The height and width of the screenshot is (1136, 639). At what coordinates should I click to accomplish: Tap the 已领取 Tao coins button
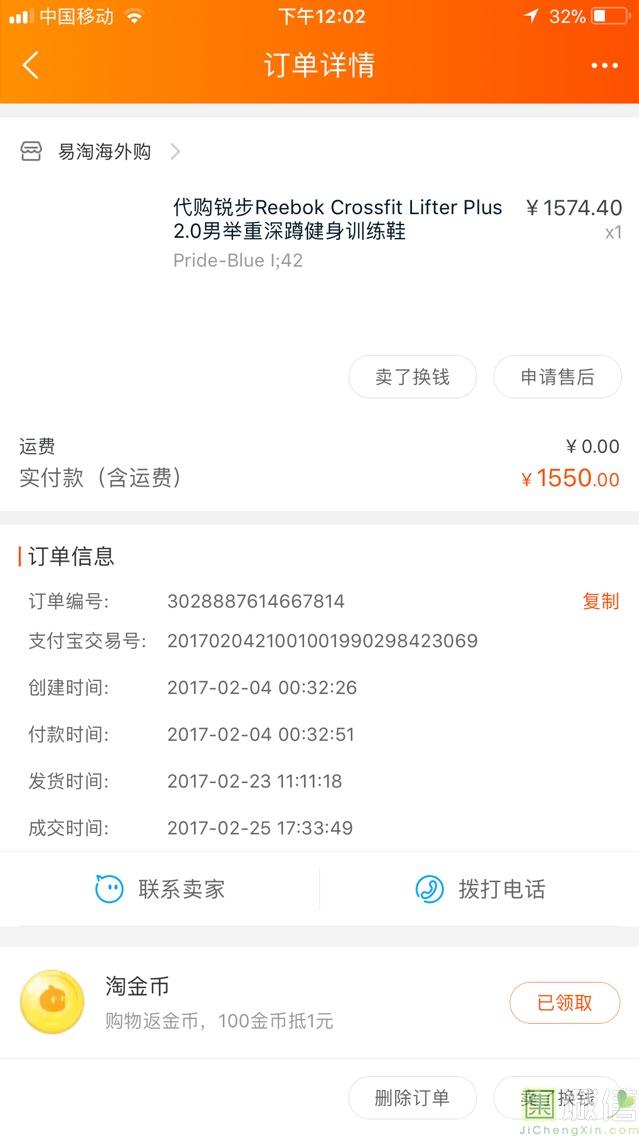pos(565,1003)
